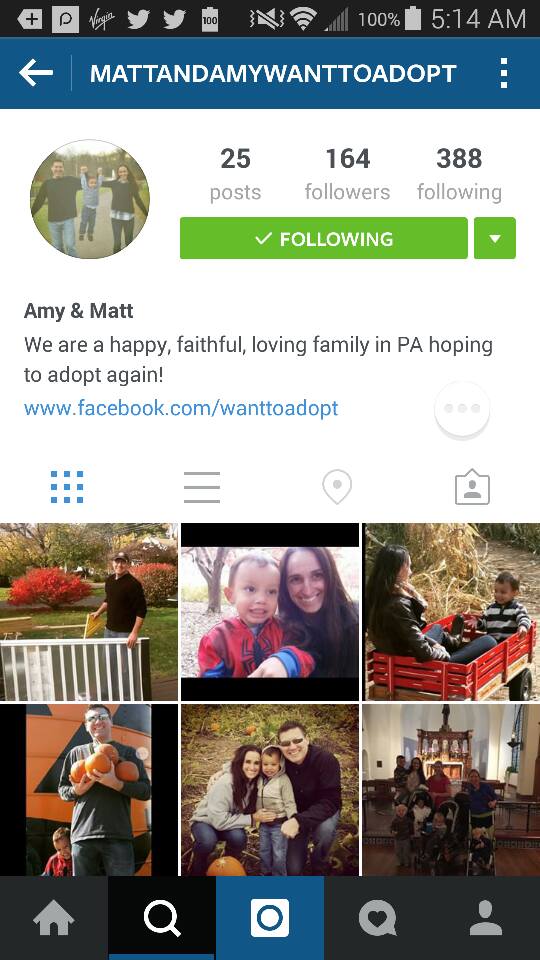Go back with the top-left arrow
The width and height of the screenshot is (540, 960).
pos(36,73)
